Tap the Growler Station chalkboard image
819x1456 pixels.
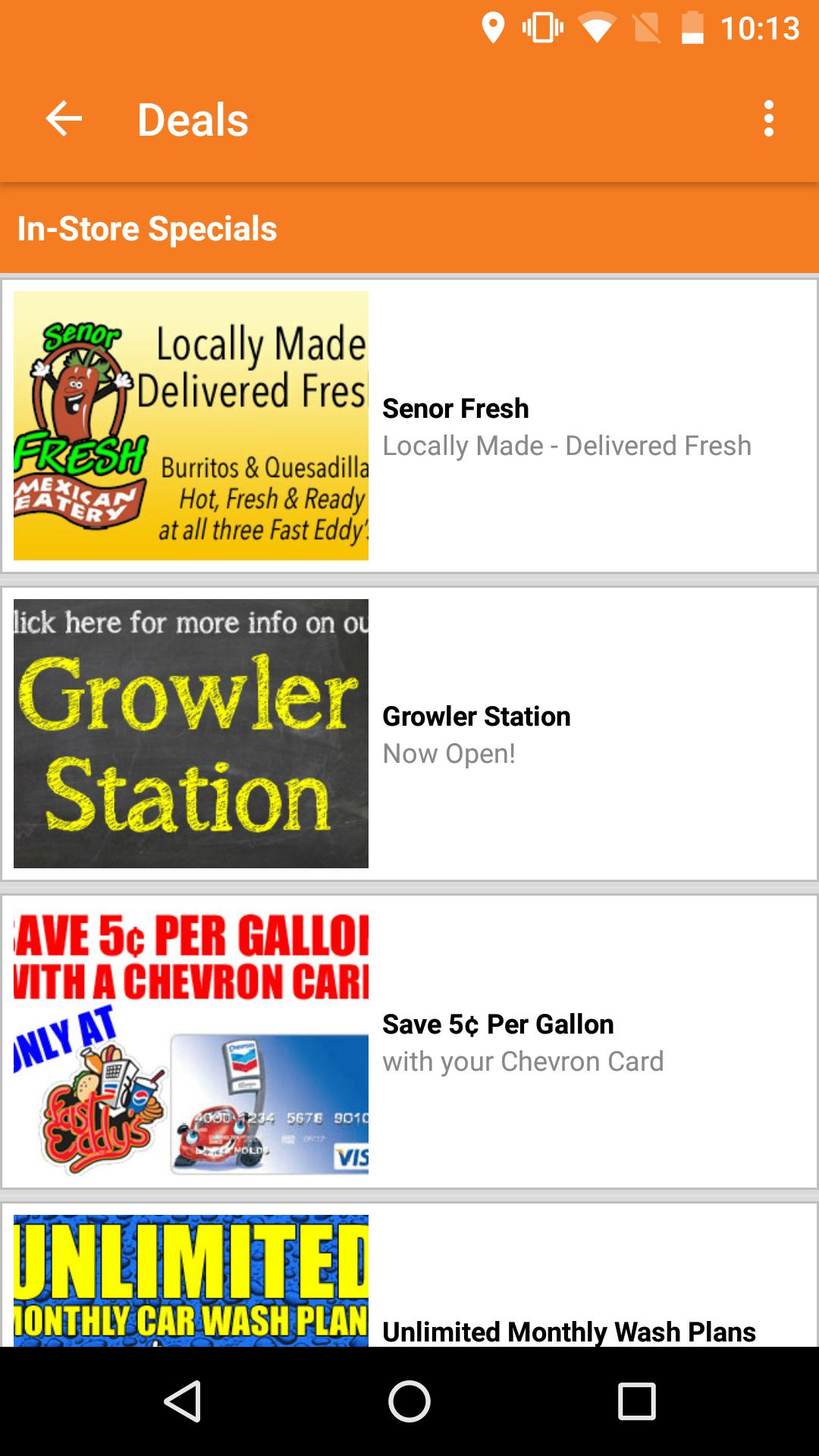tap(191, 732)
